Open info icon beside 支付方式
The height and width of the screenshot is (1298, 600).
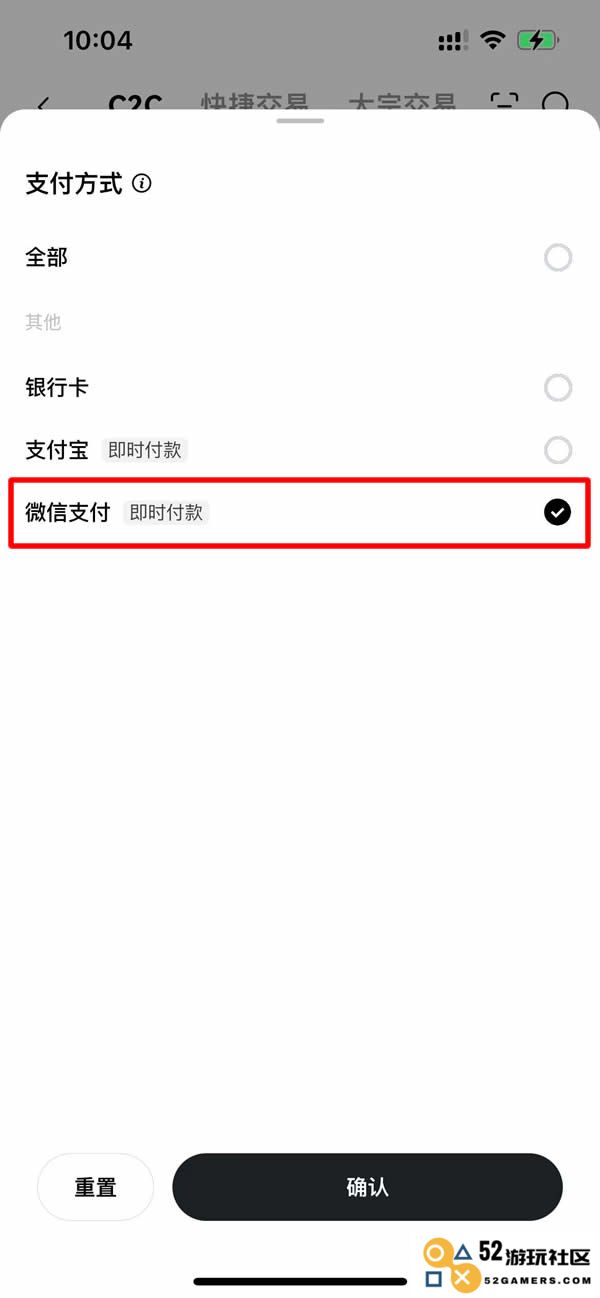[142, 184]
